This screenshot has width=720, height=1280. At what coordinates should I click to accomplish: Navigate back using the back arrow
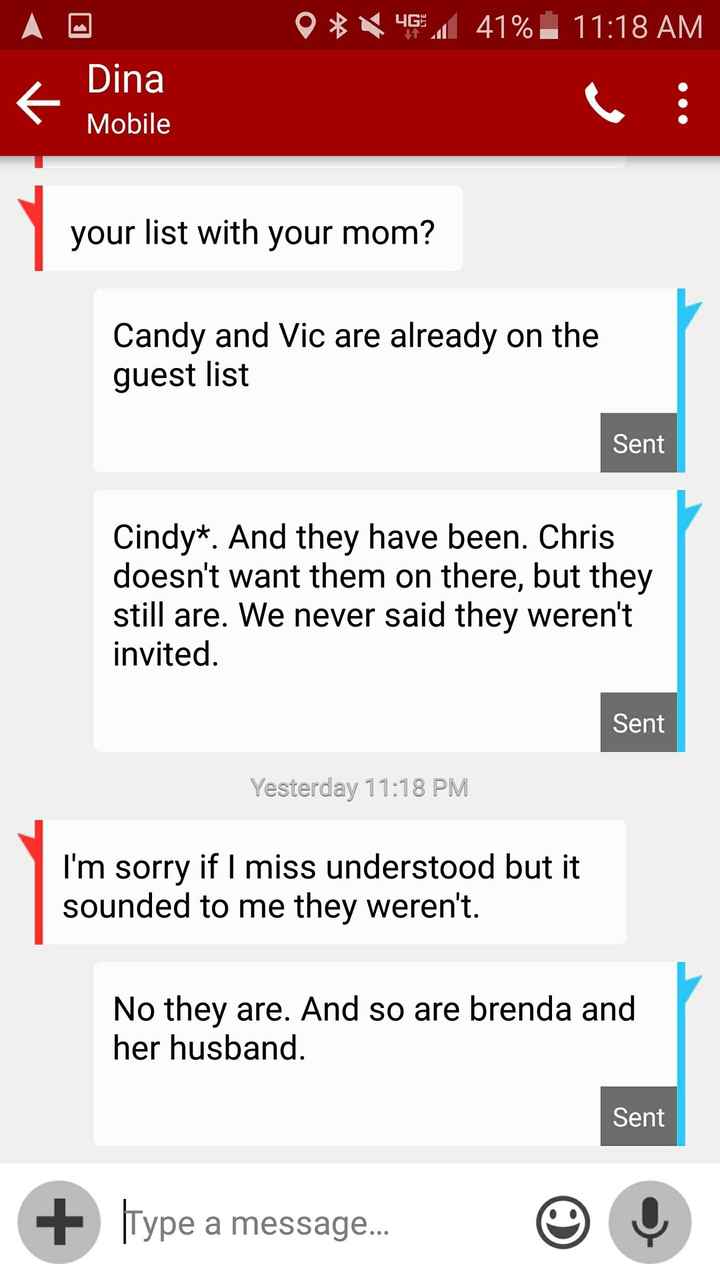[38, 101]
